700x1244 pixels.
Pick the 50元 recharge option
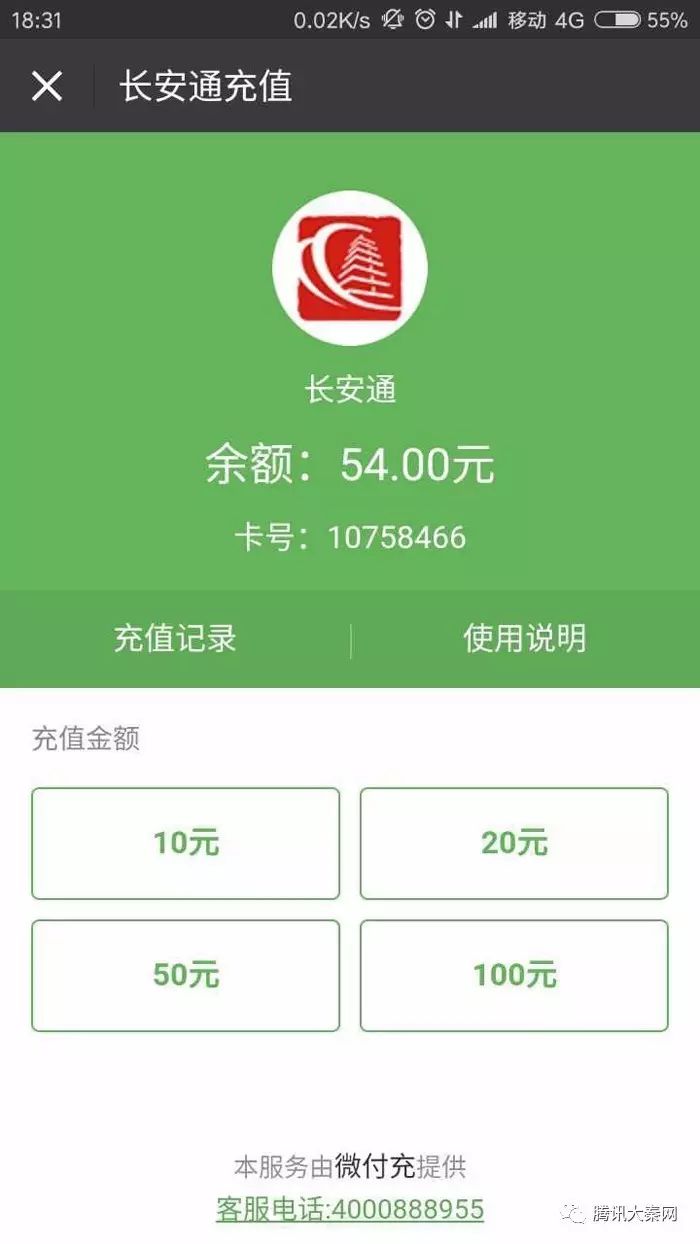pyautogui.click(x=186, y=975)
